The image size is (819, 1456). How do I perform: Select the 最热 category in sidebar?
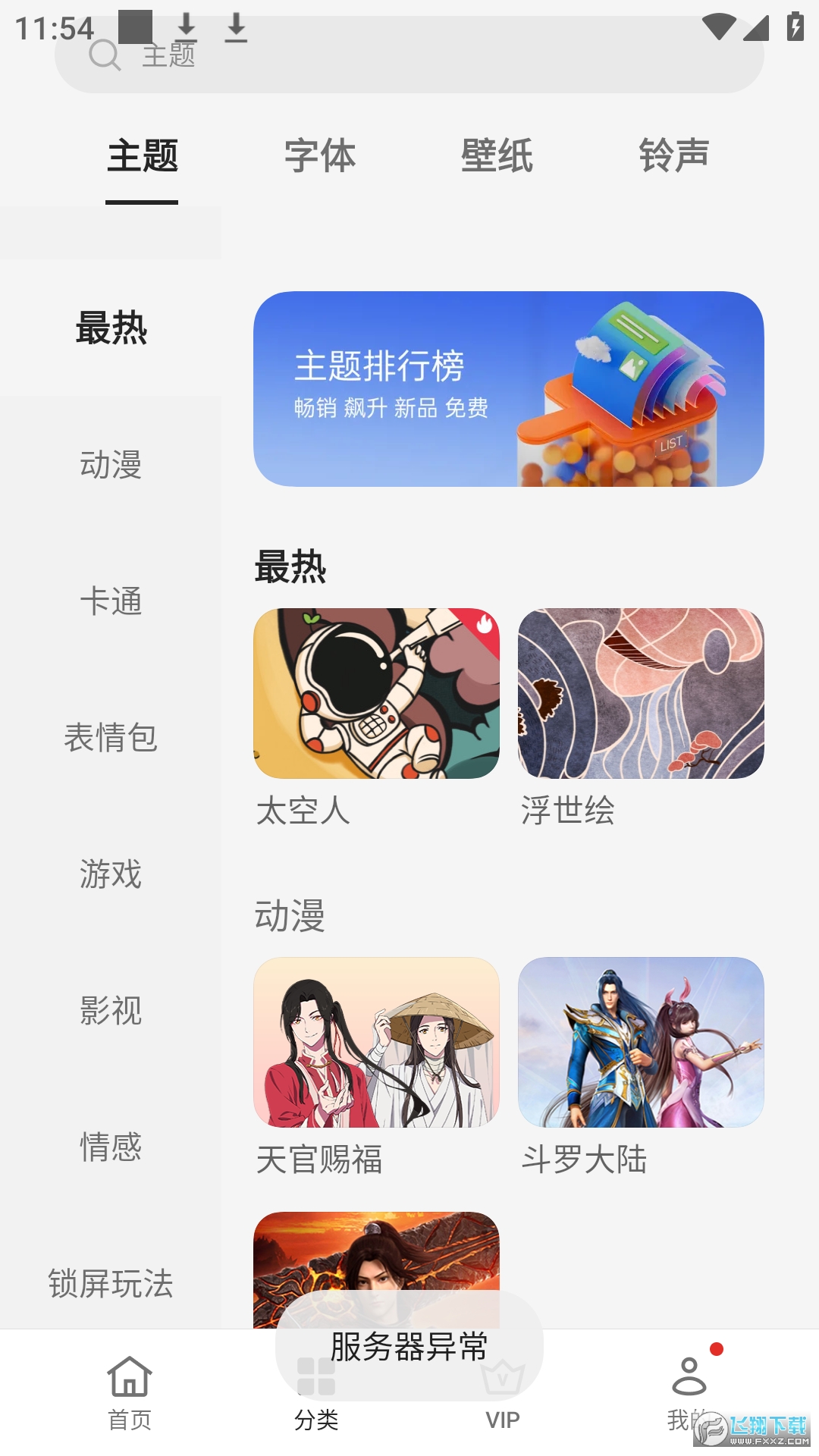(x=111, y=328)
